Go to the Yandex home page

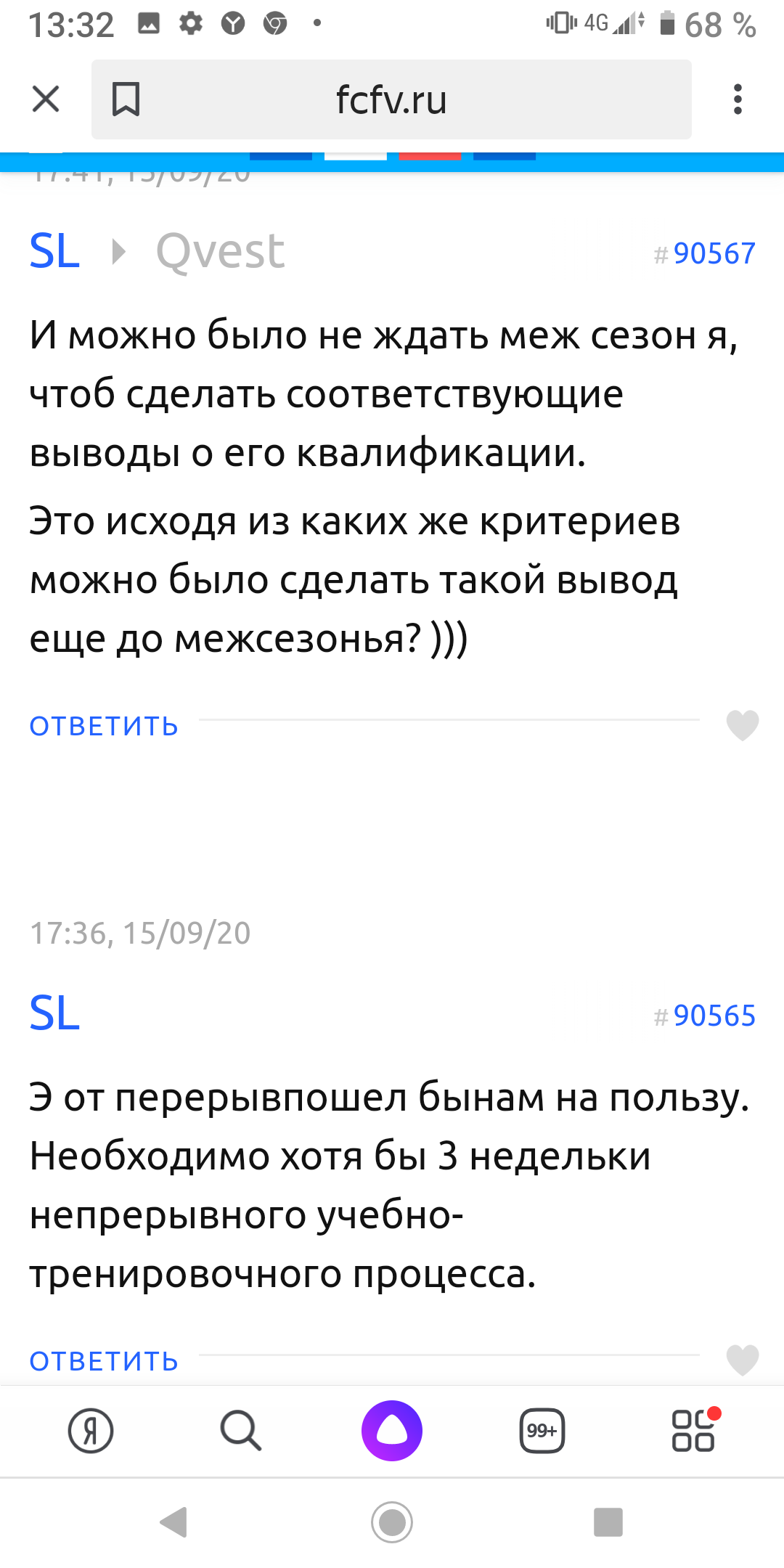(91, 1431)
